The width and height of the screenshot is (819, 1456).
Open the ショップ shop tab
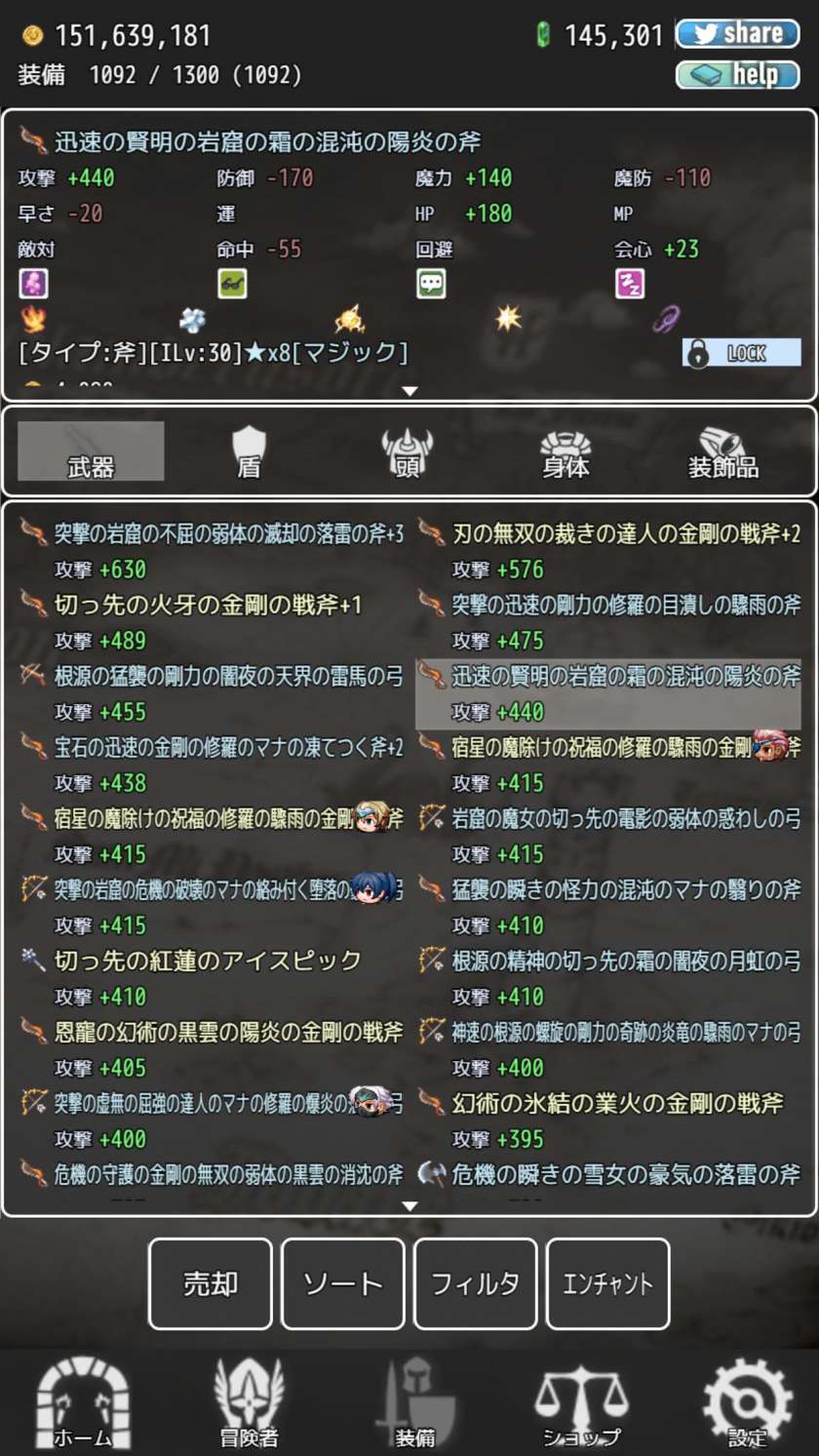point(581,1402)
